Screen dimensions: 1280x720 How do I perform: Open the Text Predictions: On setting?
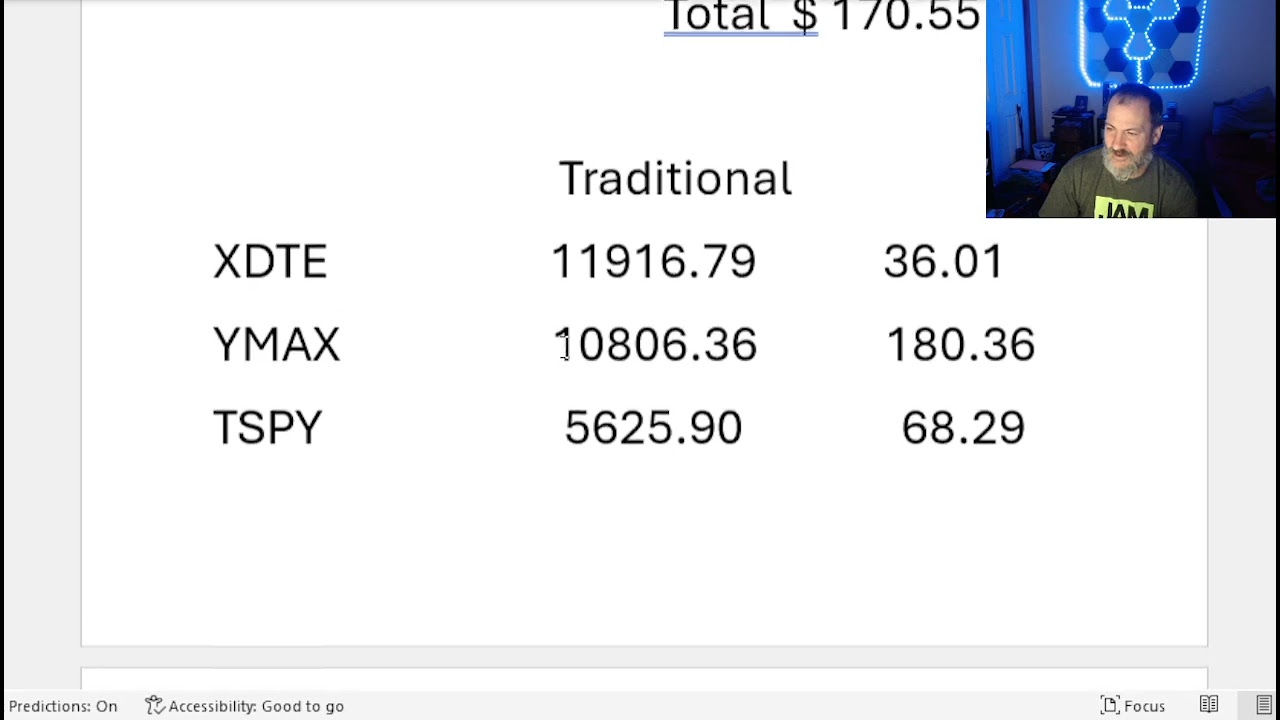pyautogui.click(x=63, y=706)
